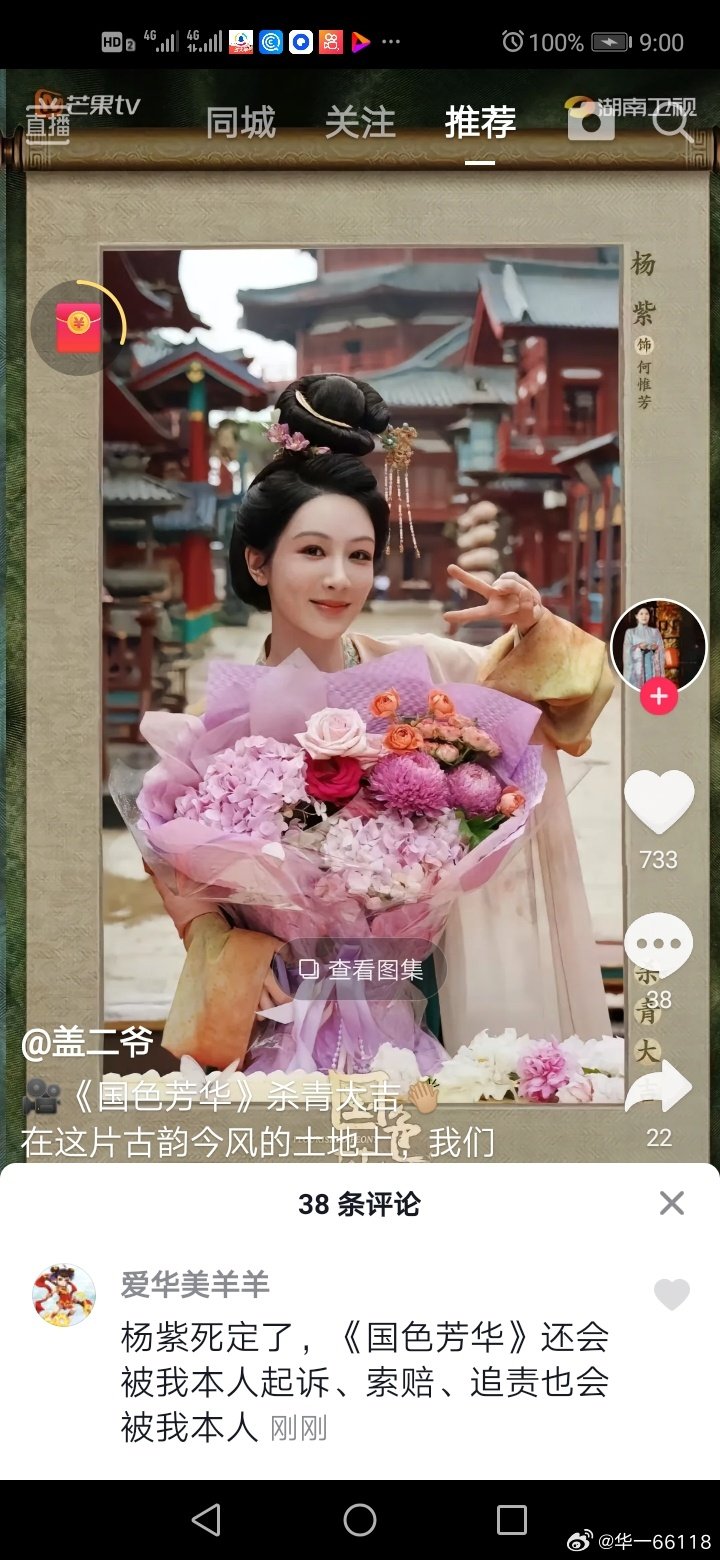Switch to the 关注 tab
The height and width of the screenshot is (1560, 720).
coord(360,123)
